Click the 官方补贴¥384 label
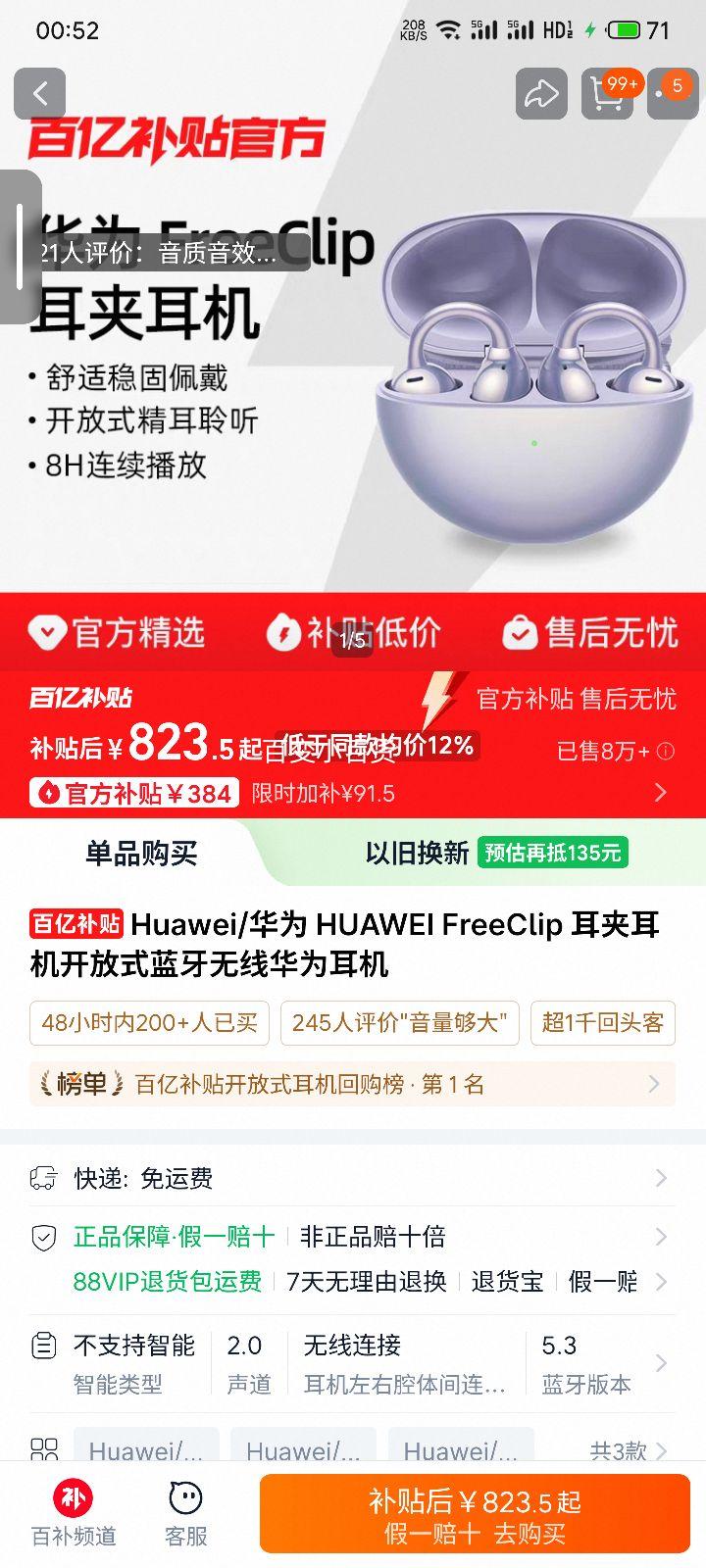This screenshot has height=1568, width=706. 132,792
